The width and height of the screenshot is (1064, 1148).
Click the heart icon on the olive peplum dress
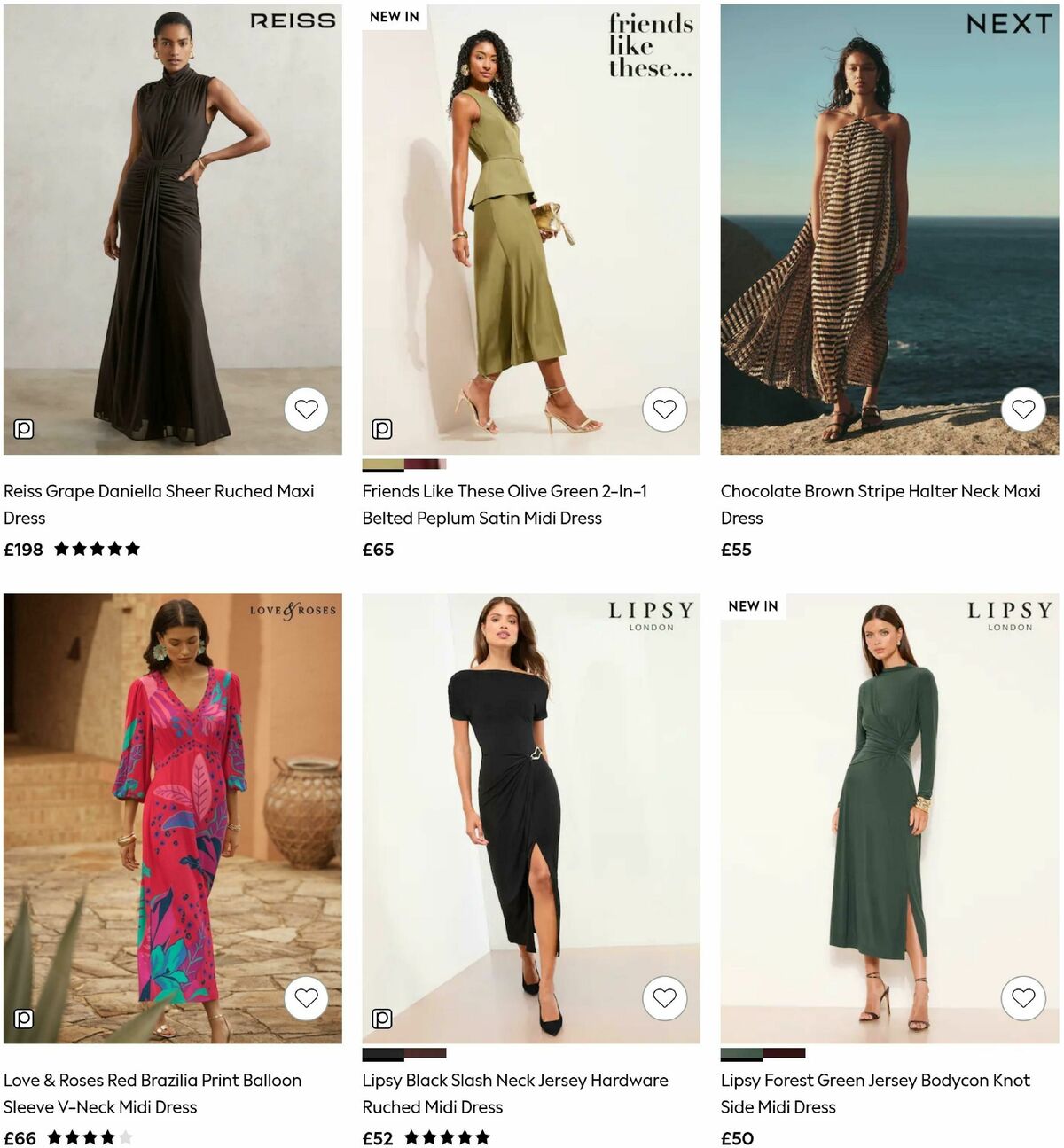(x=664, y=410)
